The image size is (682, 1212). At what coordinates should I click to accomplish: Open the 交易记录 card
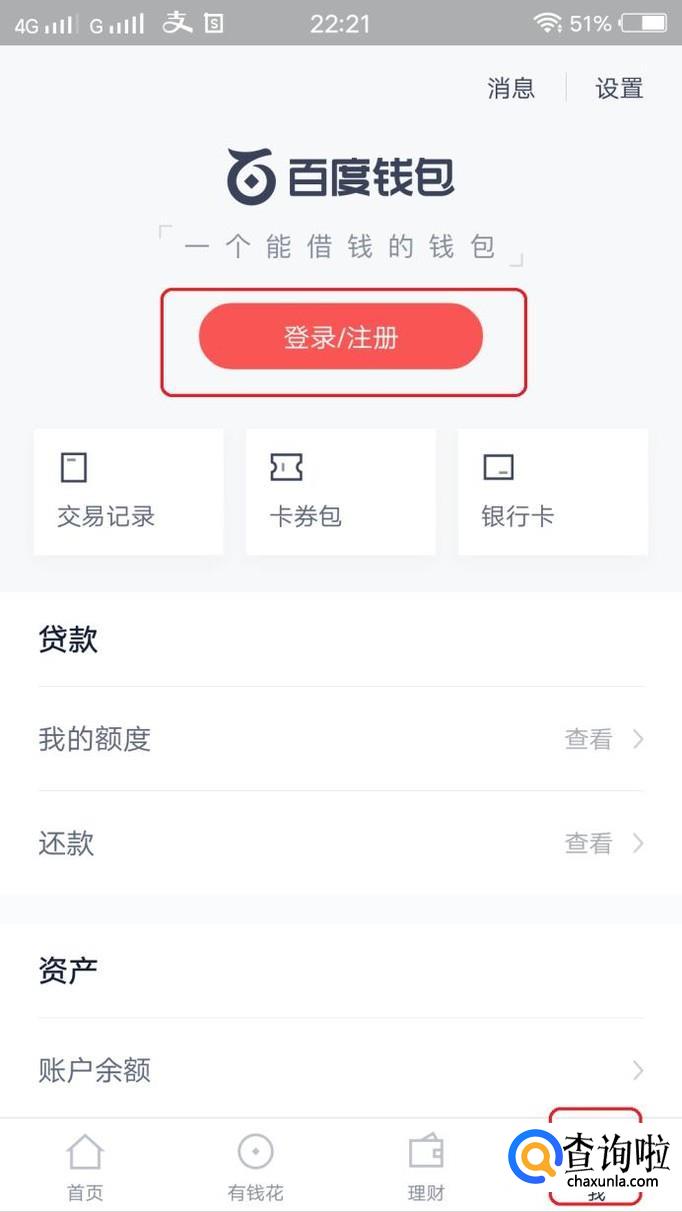[x=128, y=492]
